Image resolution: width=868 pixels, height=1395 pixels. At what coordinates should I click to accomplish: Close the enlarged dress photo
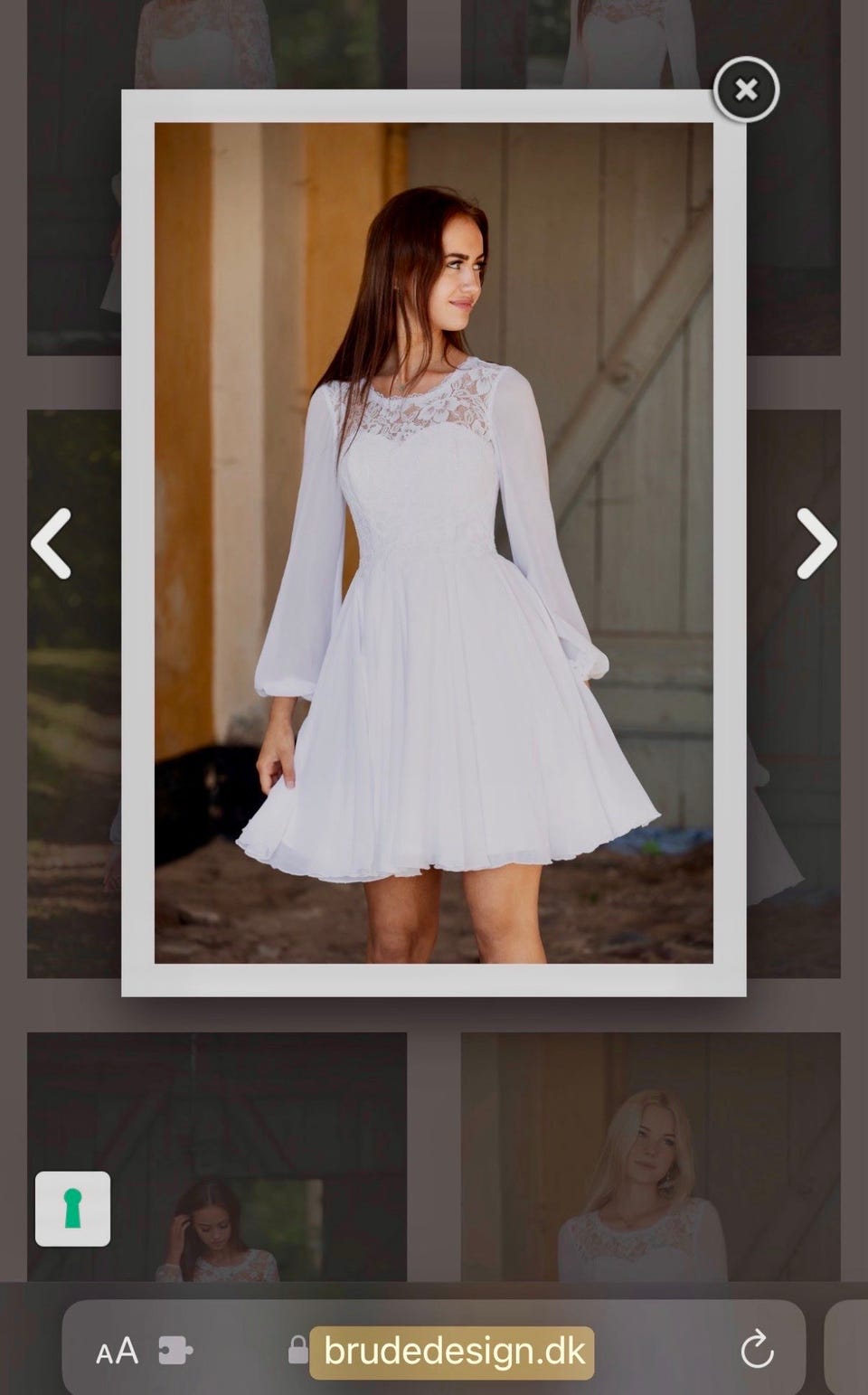point(746,90)
